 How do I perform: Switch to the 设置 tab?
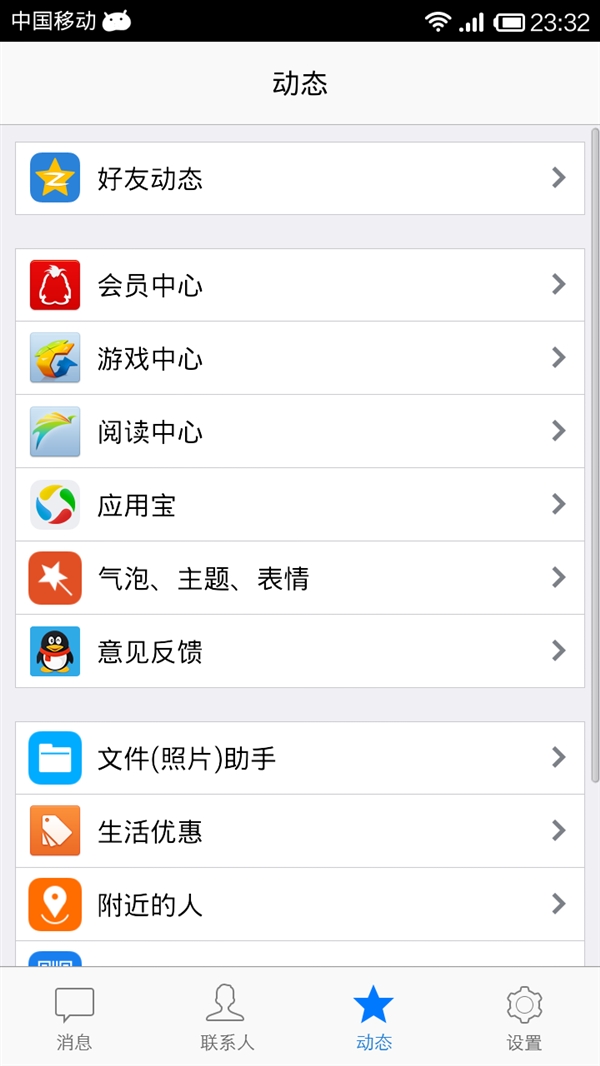click(x=524, y=1017)
